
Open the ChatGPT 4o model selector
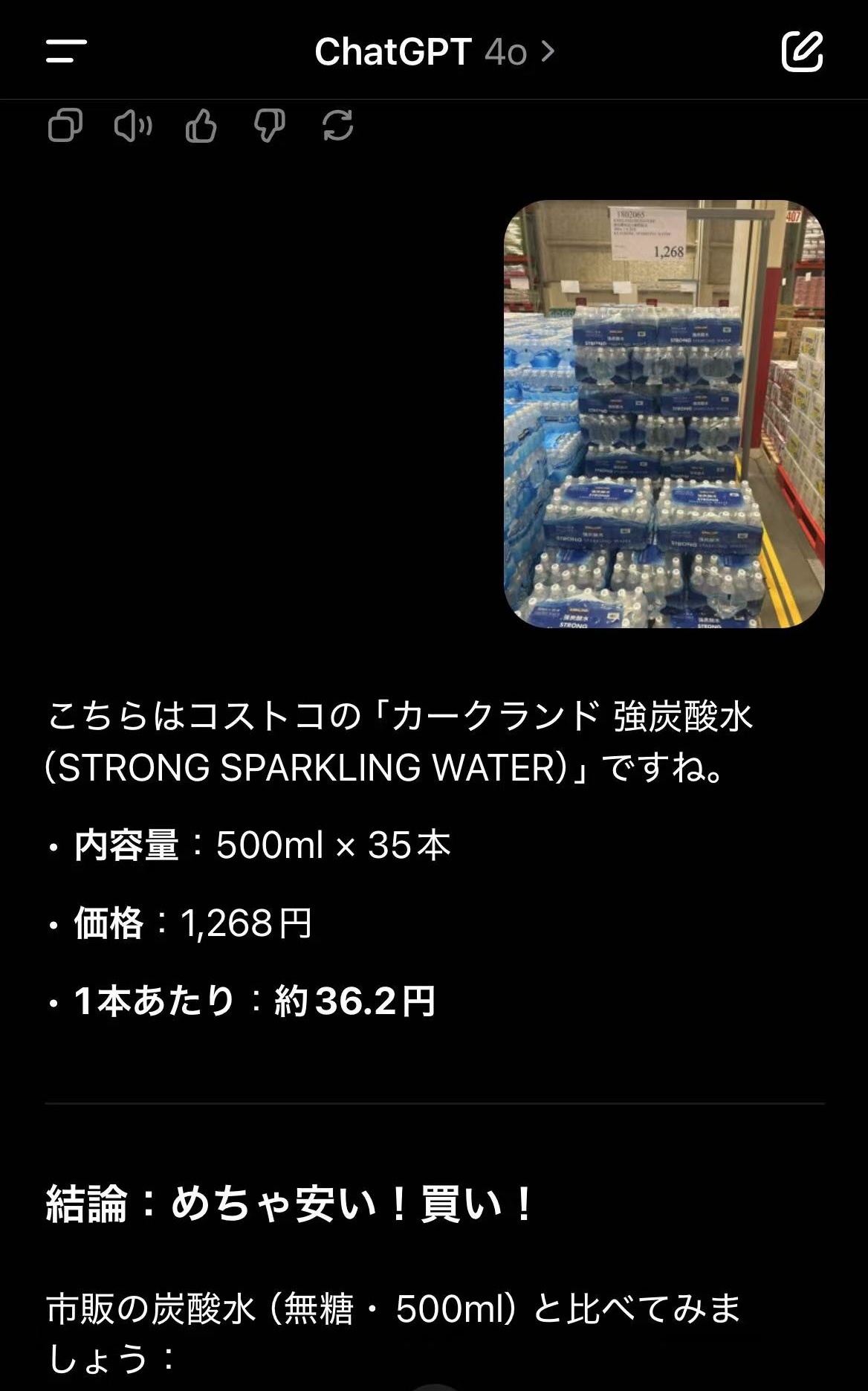(x=435, y=52)
